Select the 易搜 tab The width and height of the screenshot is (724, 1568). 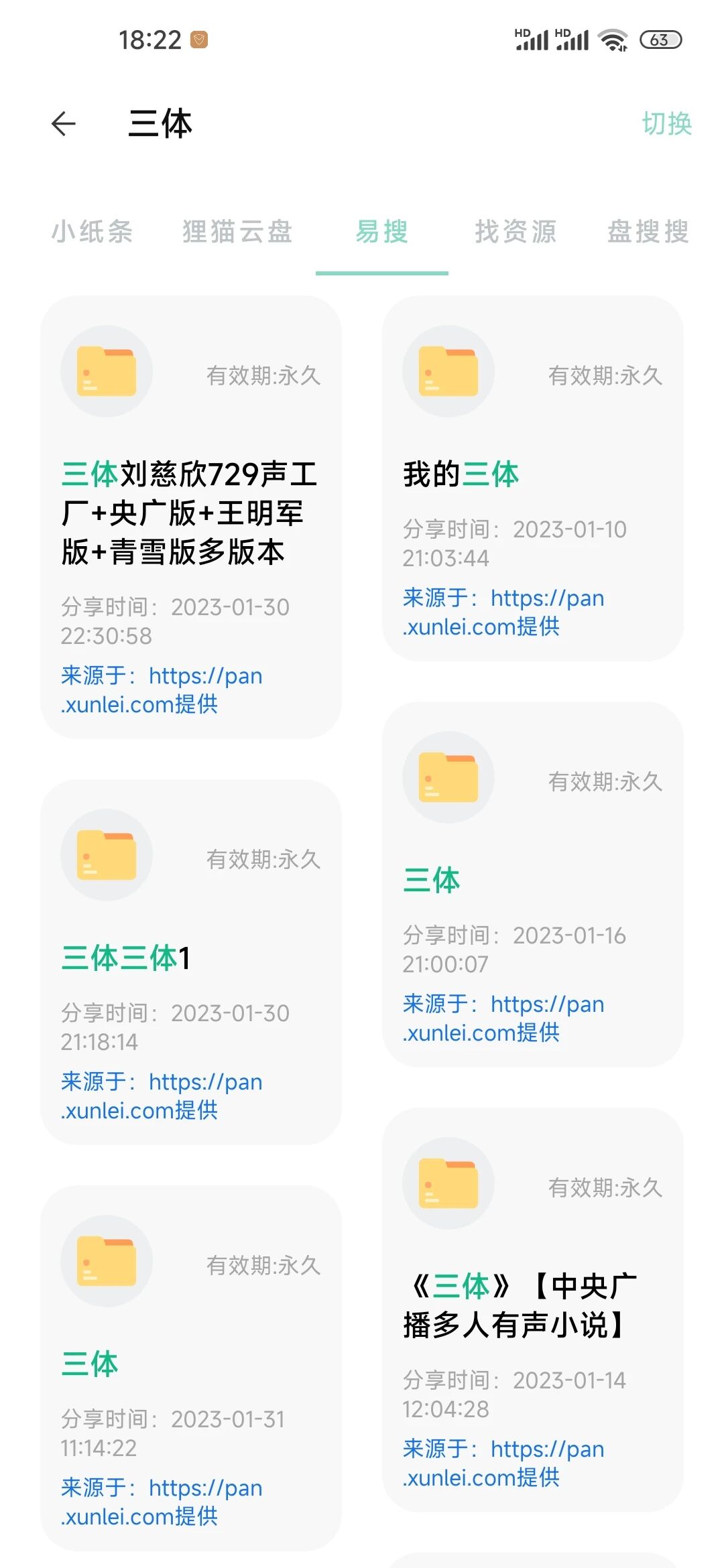click(x=381, y=232)
